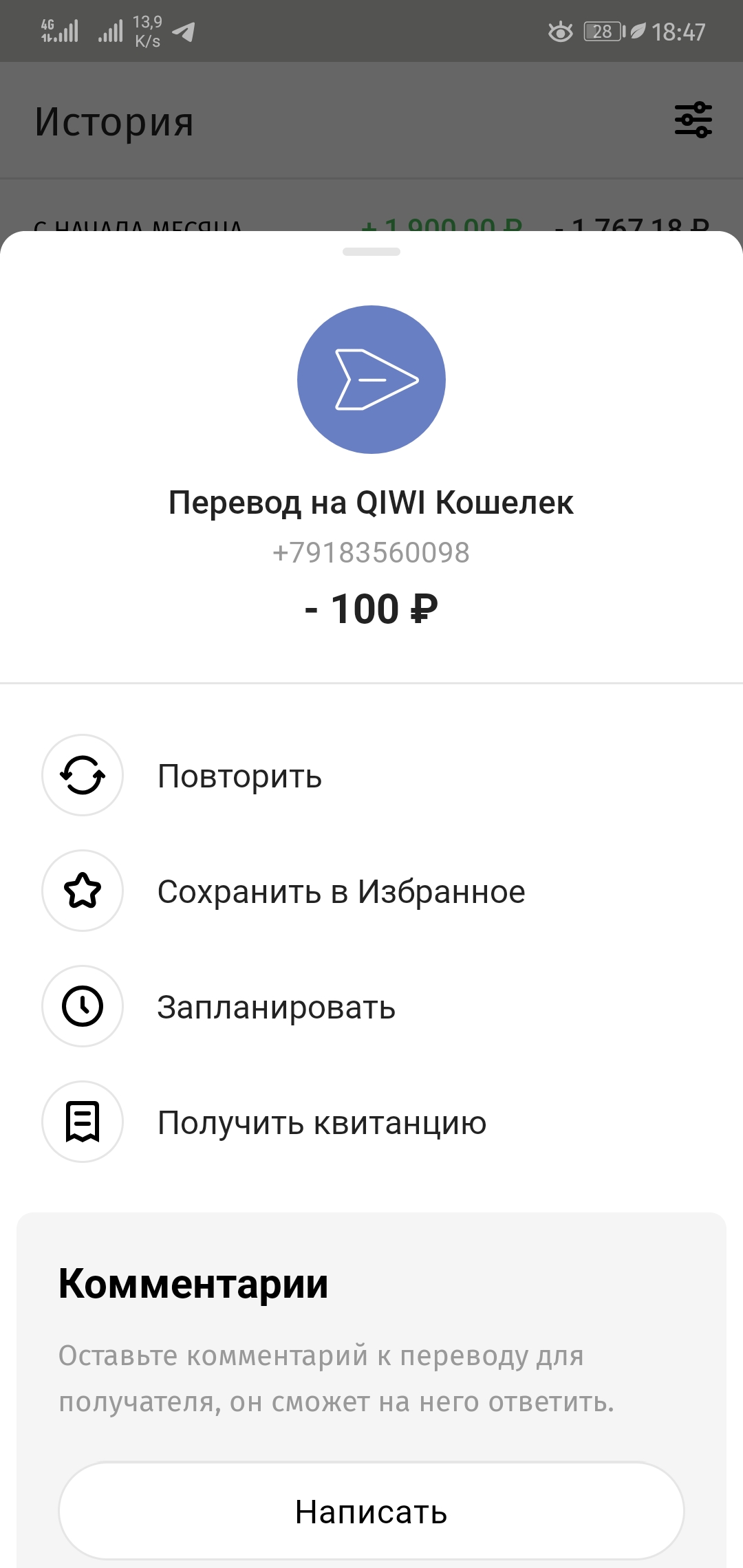Open Получить квитанцию to get a receipt
Image resolution: width=743 pixels, height=1568 pixels.
321,1122
